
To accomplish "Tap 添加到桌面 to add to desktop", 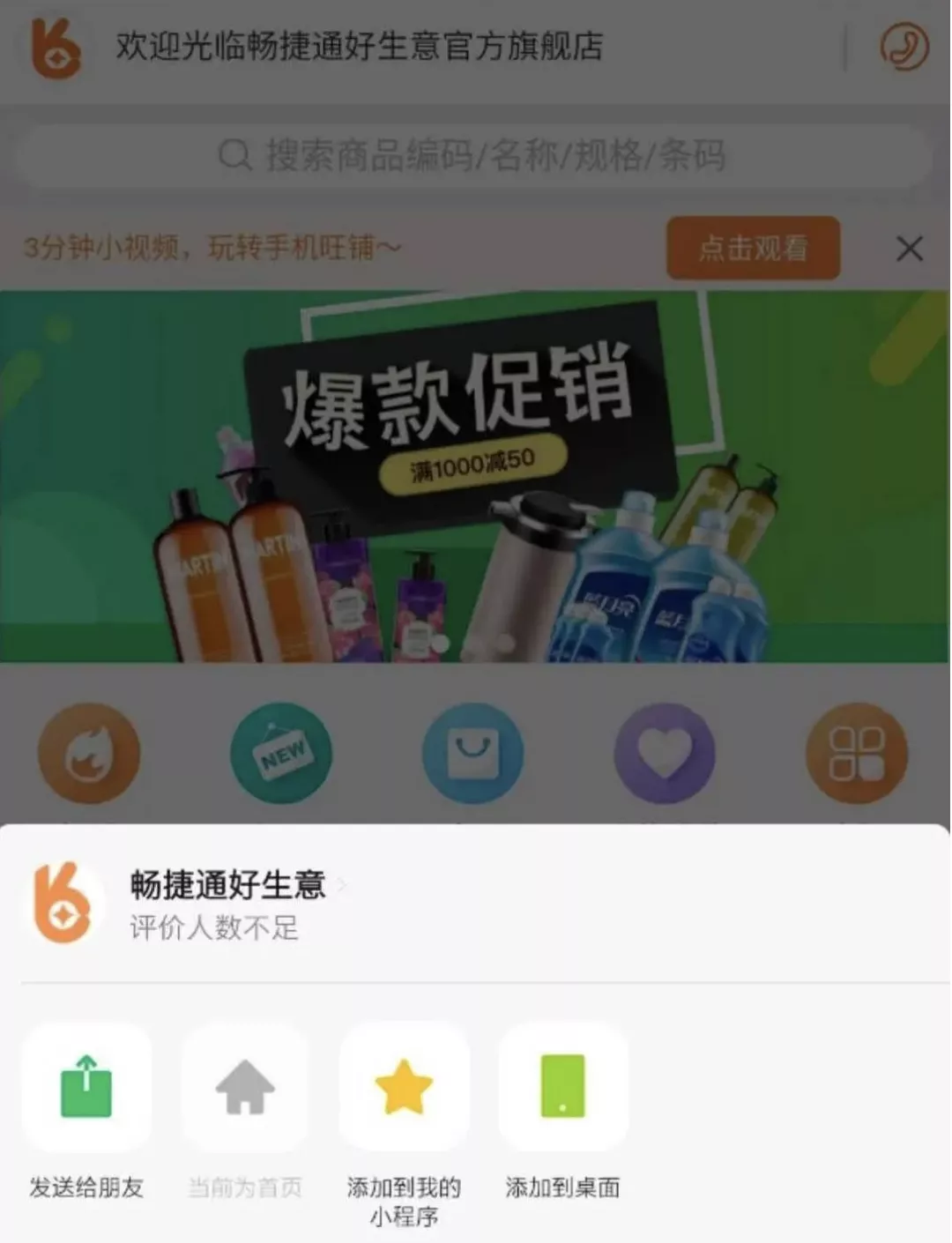I will coord(562,1087).
